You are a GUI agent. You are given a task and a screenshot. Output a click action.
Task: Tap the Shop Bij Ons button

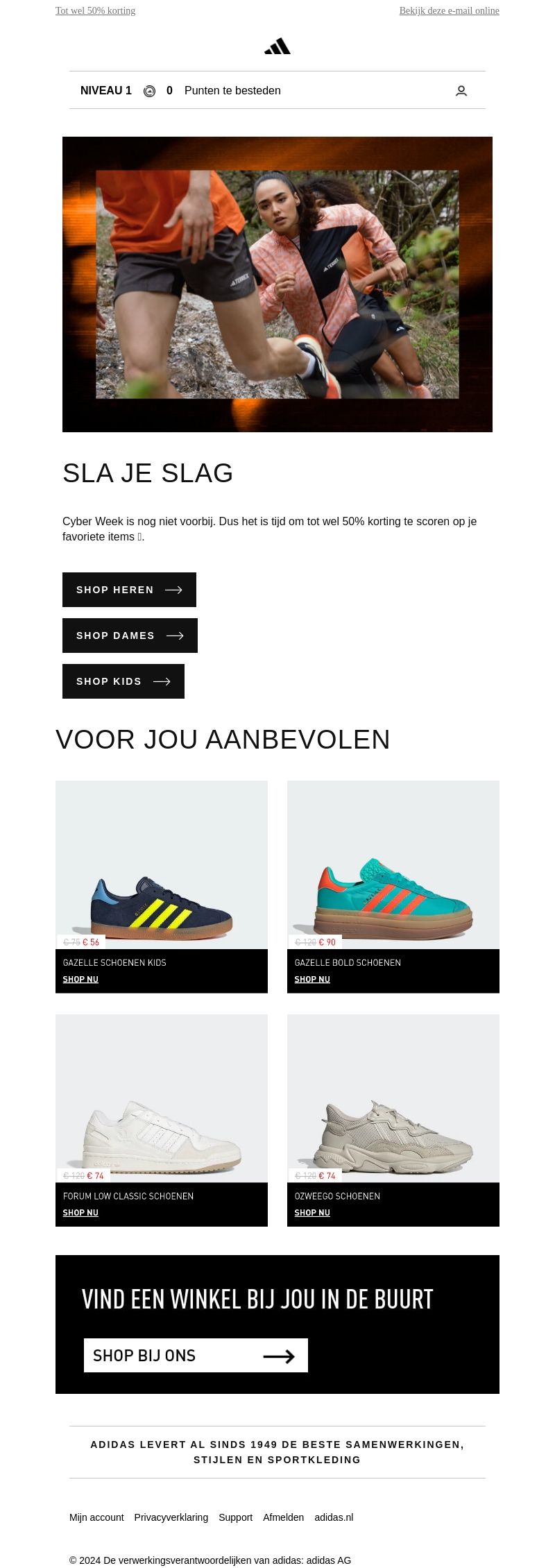196,1356
